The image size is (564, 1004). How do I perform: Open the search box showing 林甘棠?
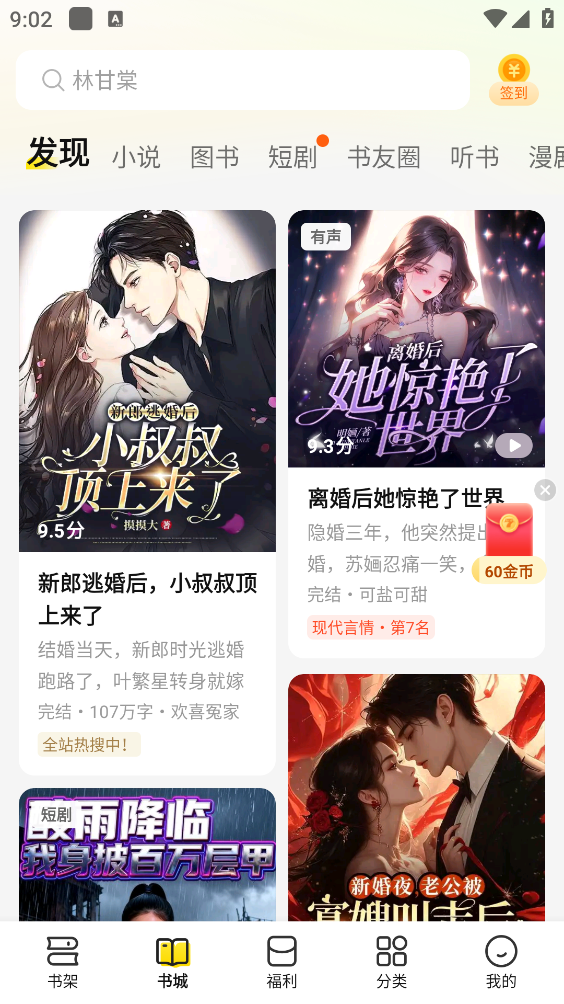(x=243, y=80)
